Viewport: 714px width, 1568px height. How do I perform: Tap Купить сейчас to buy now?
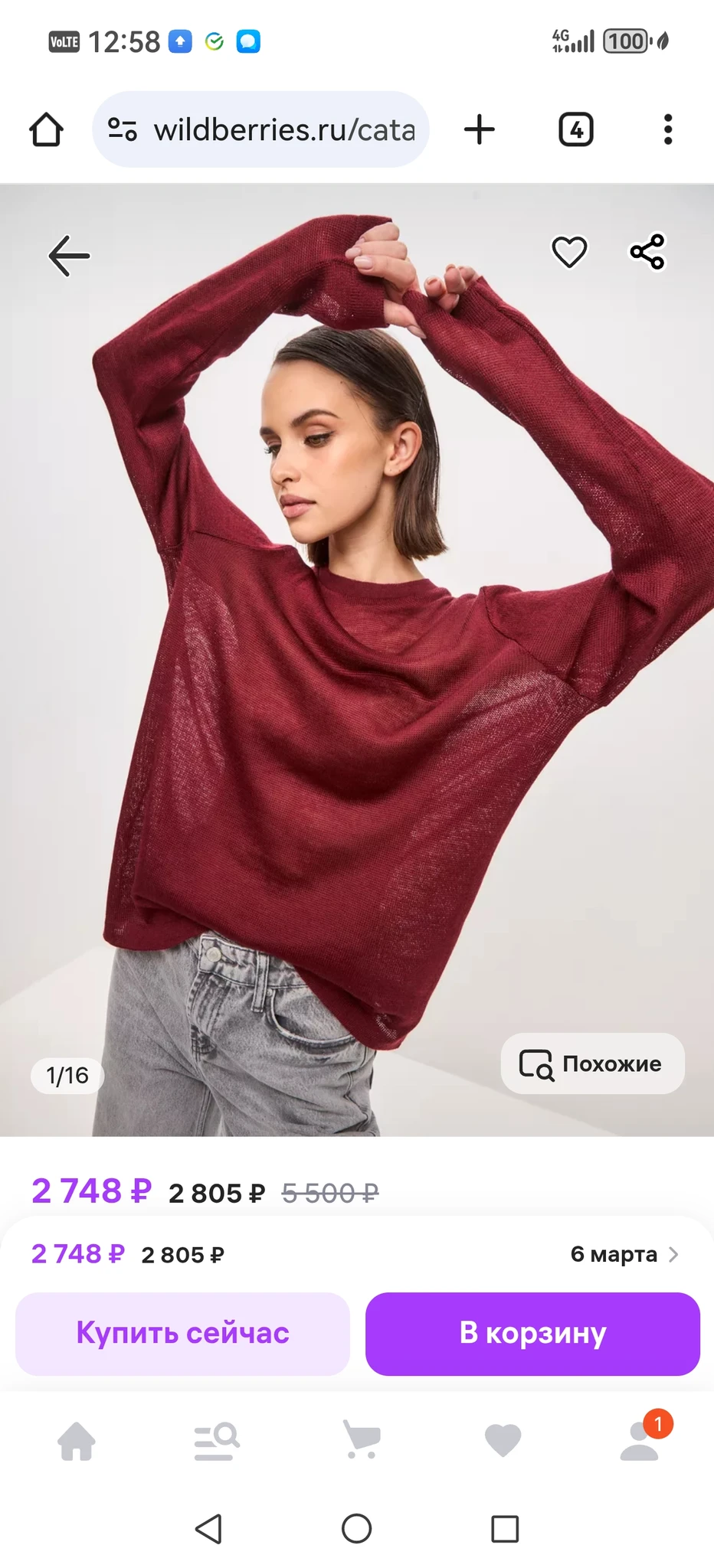tap(182, 1333)
